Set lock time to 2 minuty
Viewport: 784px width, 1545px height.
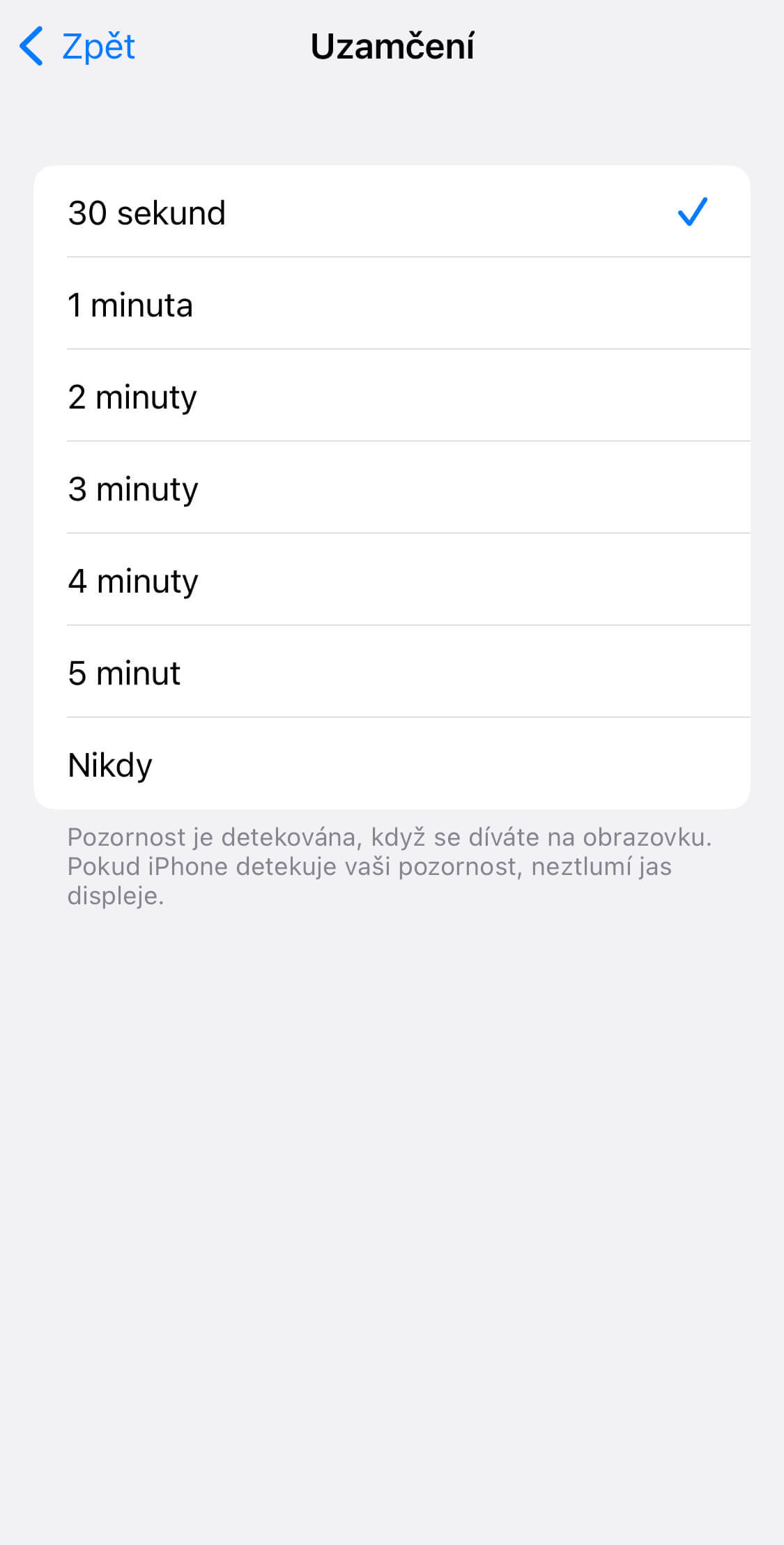(x=391, y=396)
